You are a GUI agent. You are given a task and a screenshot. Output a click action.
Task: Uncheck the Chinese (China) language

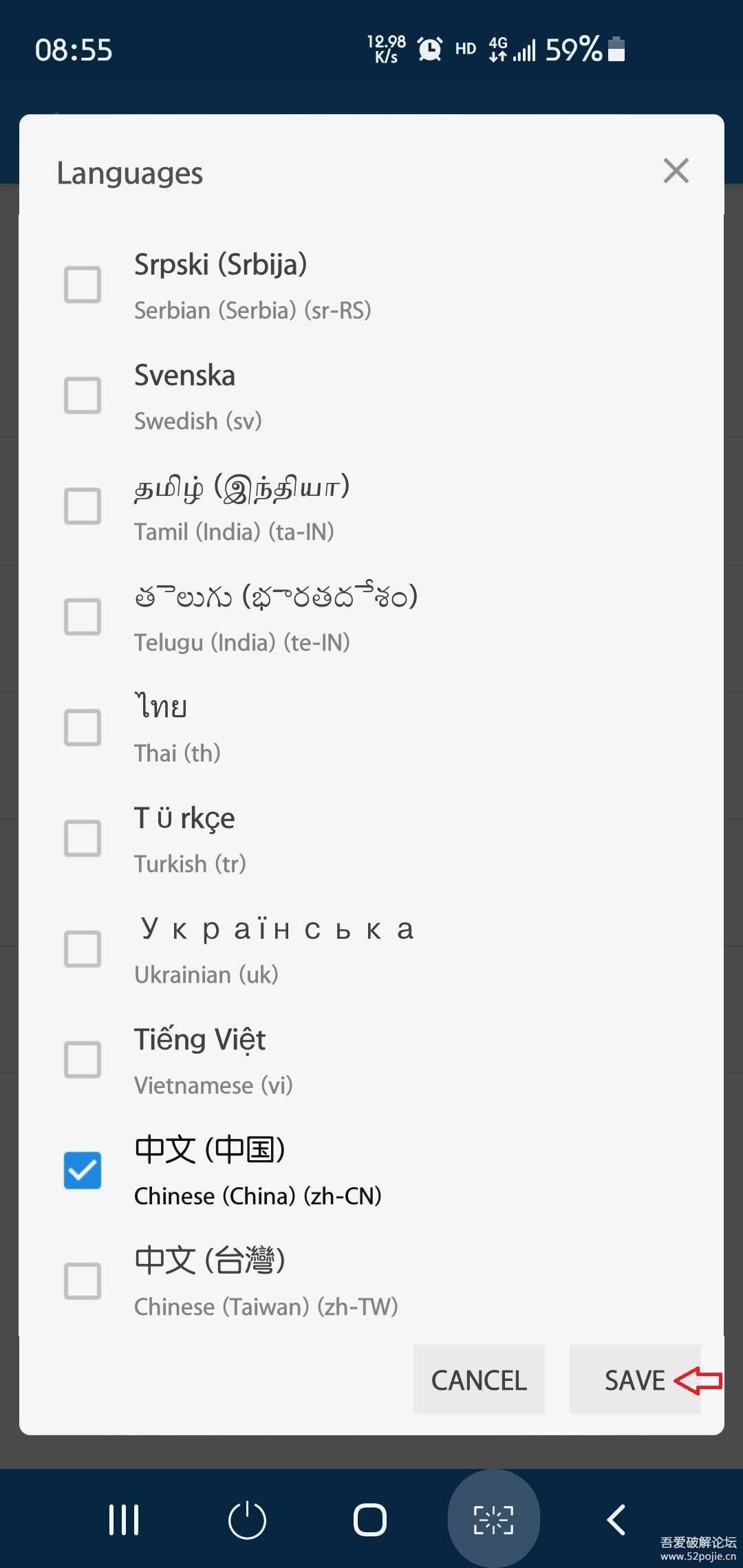(83, 1170)
